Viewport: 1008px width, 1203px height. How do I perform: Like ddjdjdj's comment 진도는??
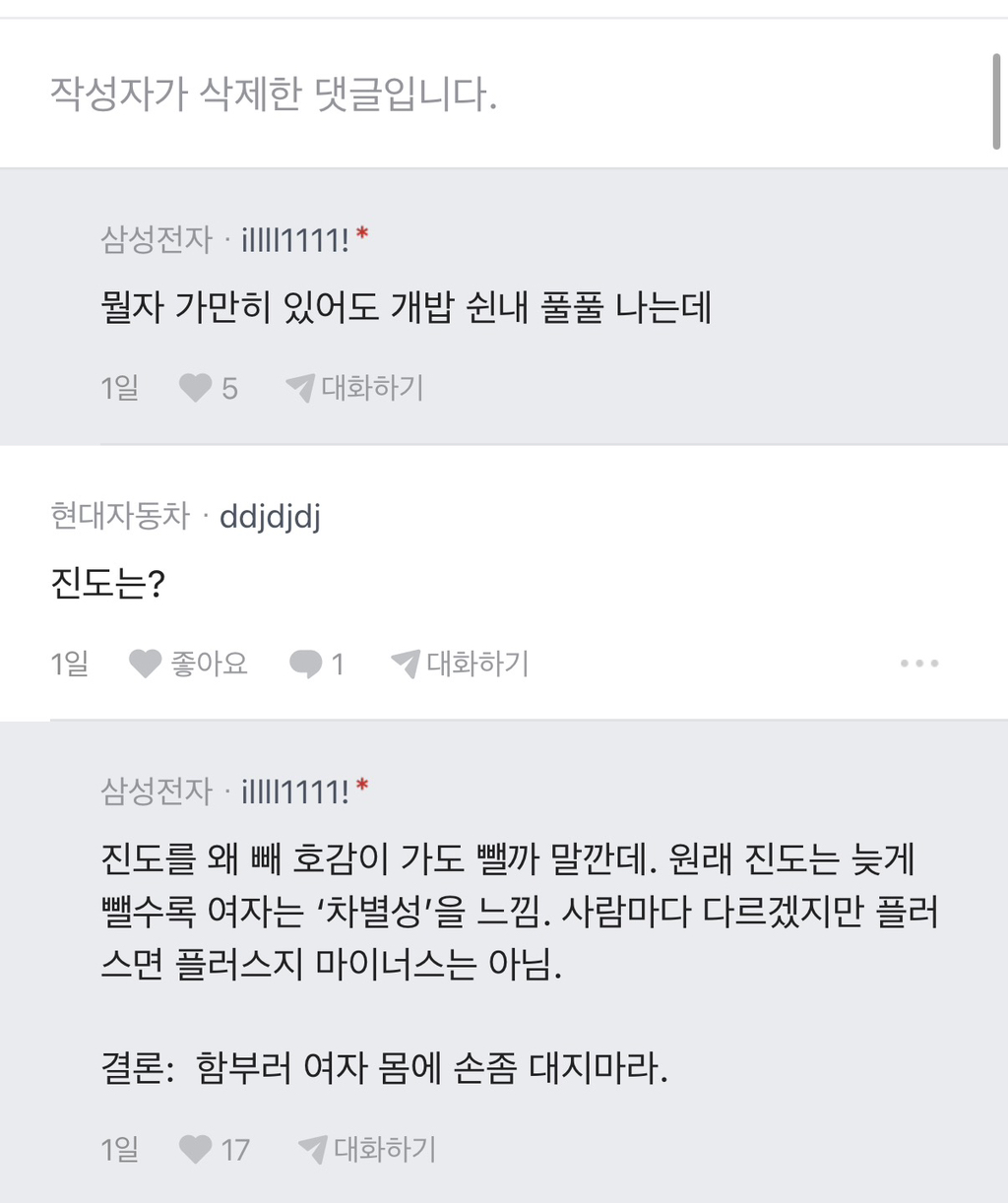189,664
